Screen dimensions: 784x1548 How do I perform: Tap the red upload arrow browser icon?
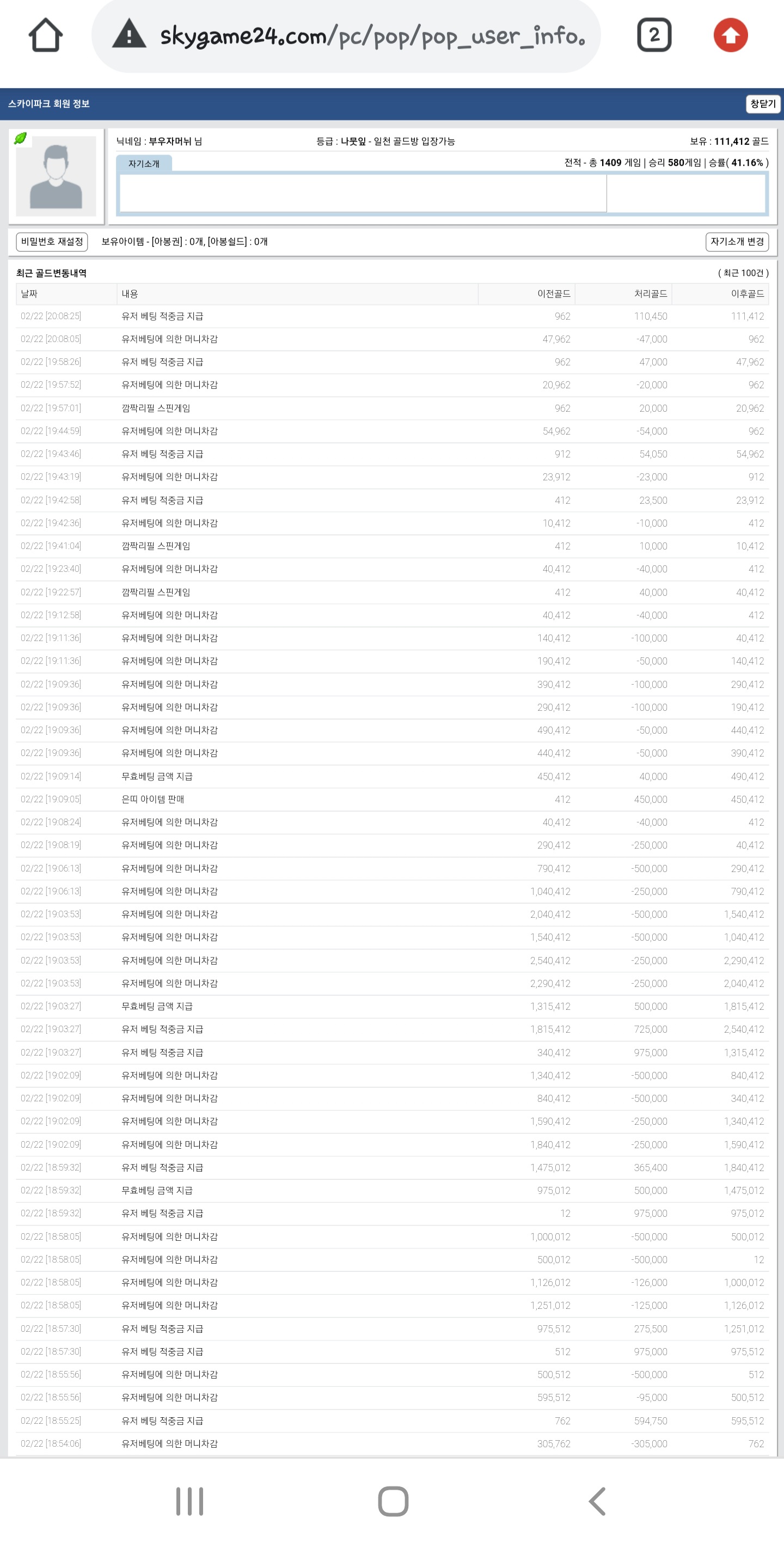[x=731, y=35]
